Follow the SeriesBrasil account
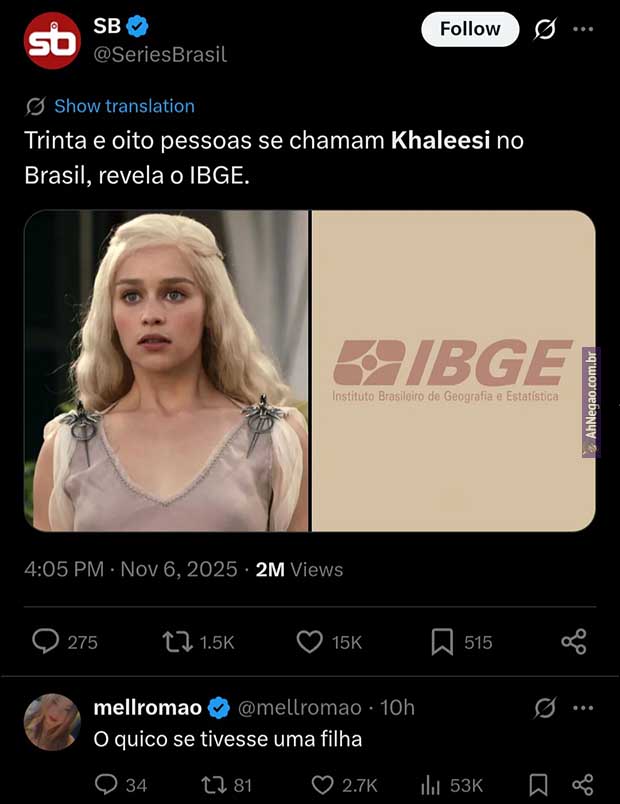This screenshot has width=620, height=804. coord(470,29)
